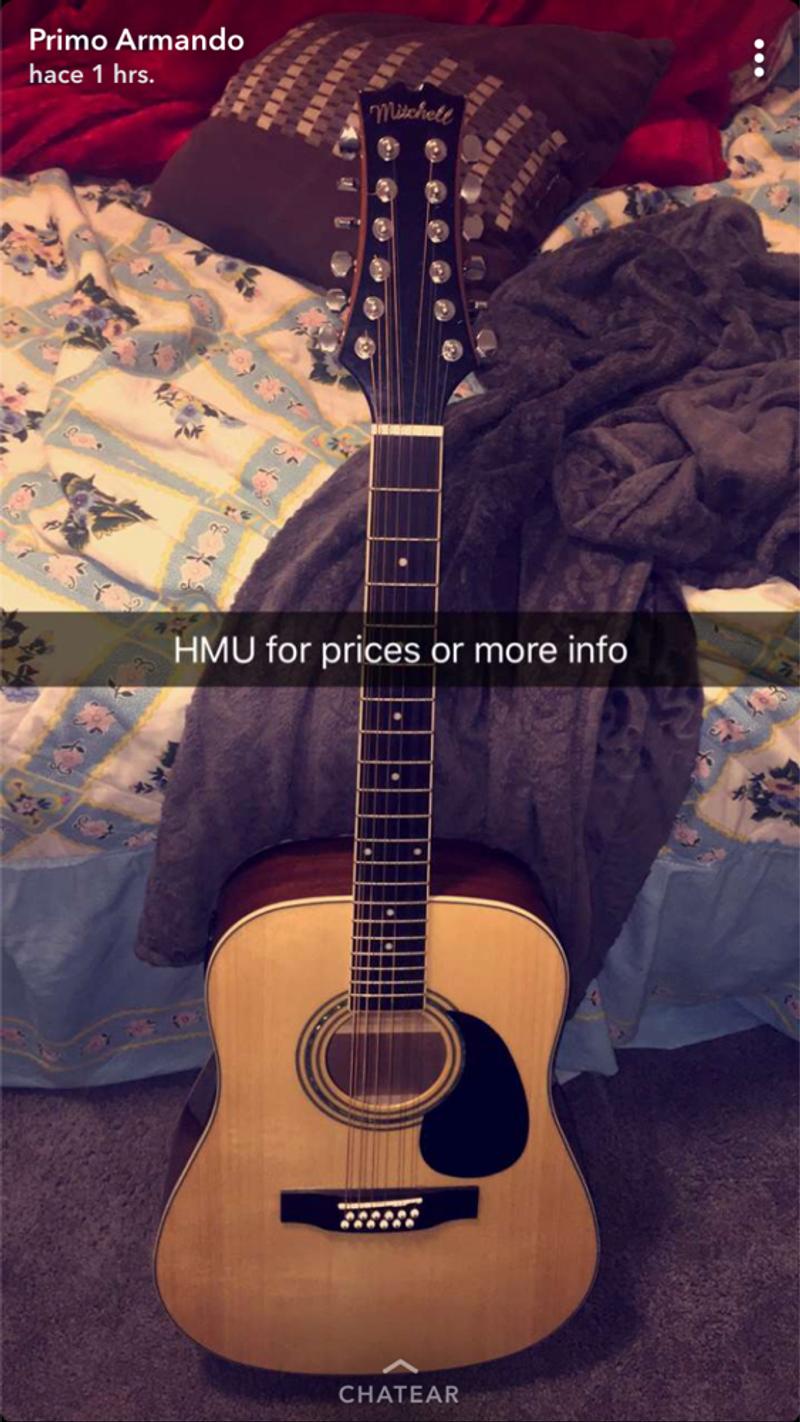
Task: Tap CHATEAR to reply to story
Action: click(x=399, y=1391)
